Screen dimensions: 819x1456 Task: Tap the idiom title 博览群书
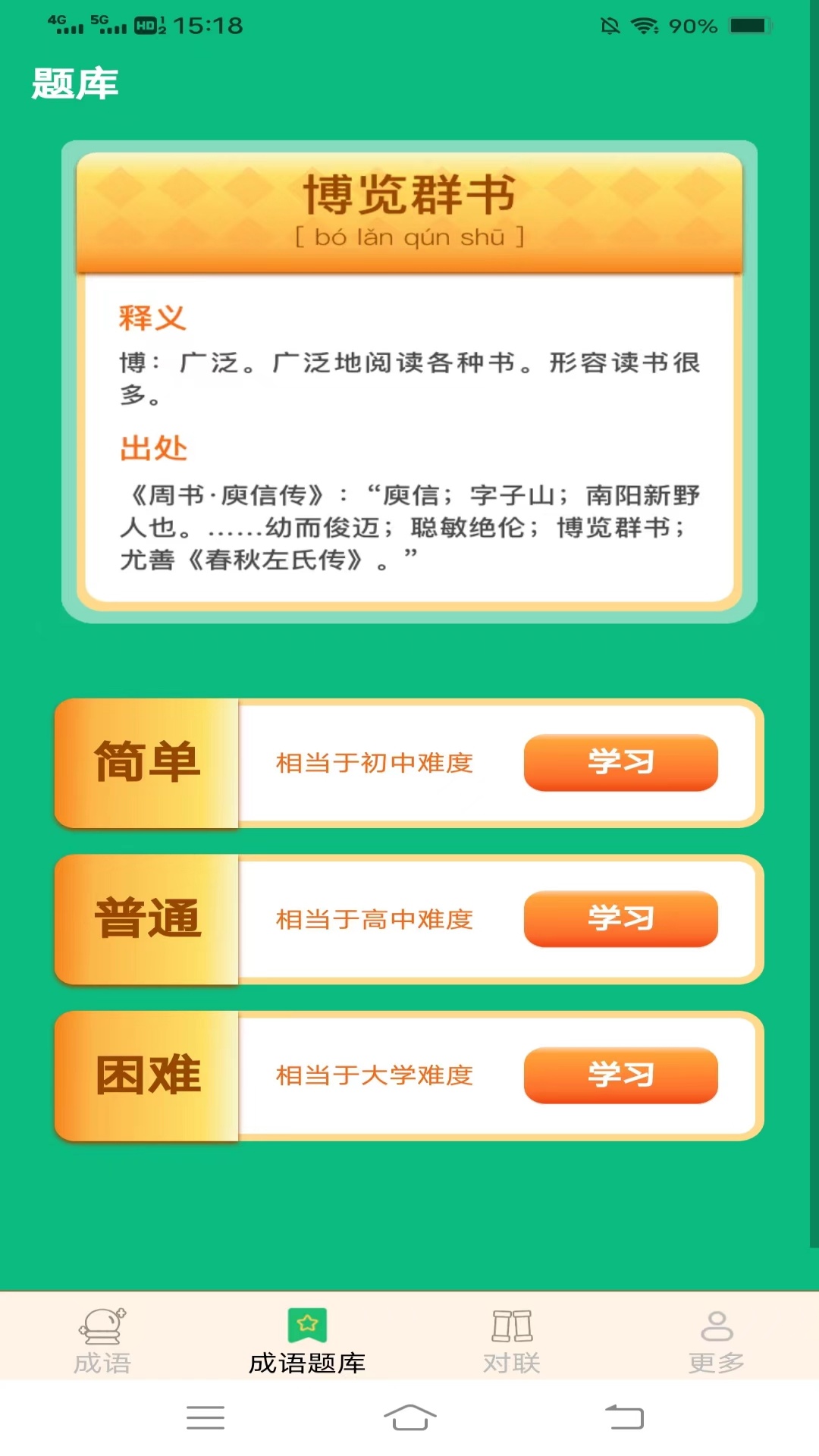(409, 194)
